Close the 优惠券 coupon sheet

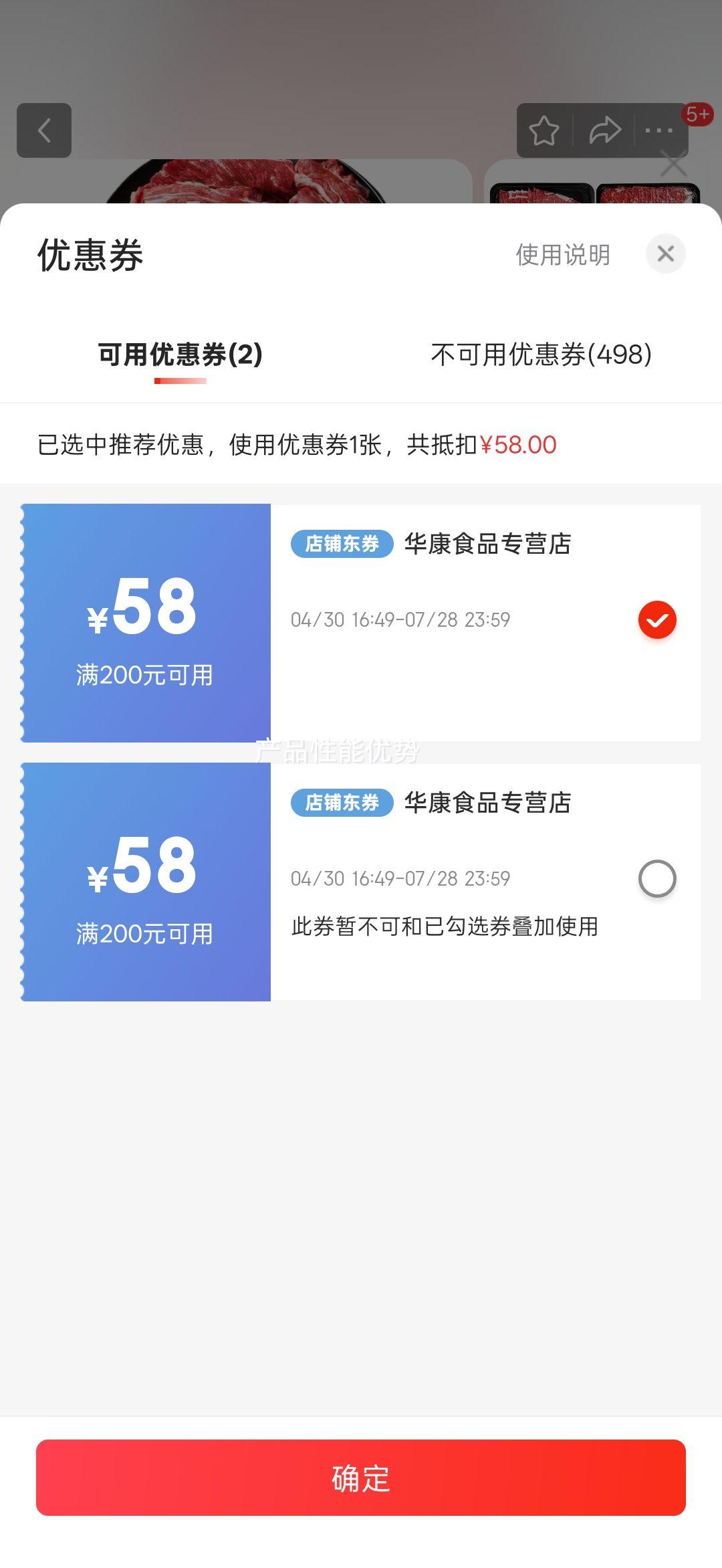pos(665,254)
